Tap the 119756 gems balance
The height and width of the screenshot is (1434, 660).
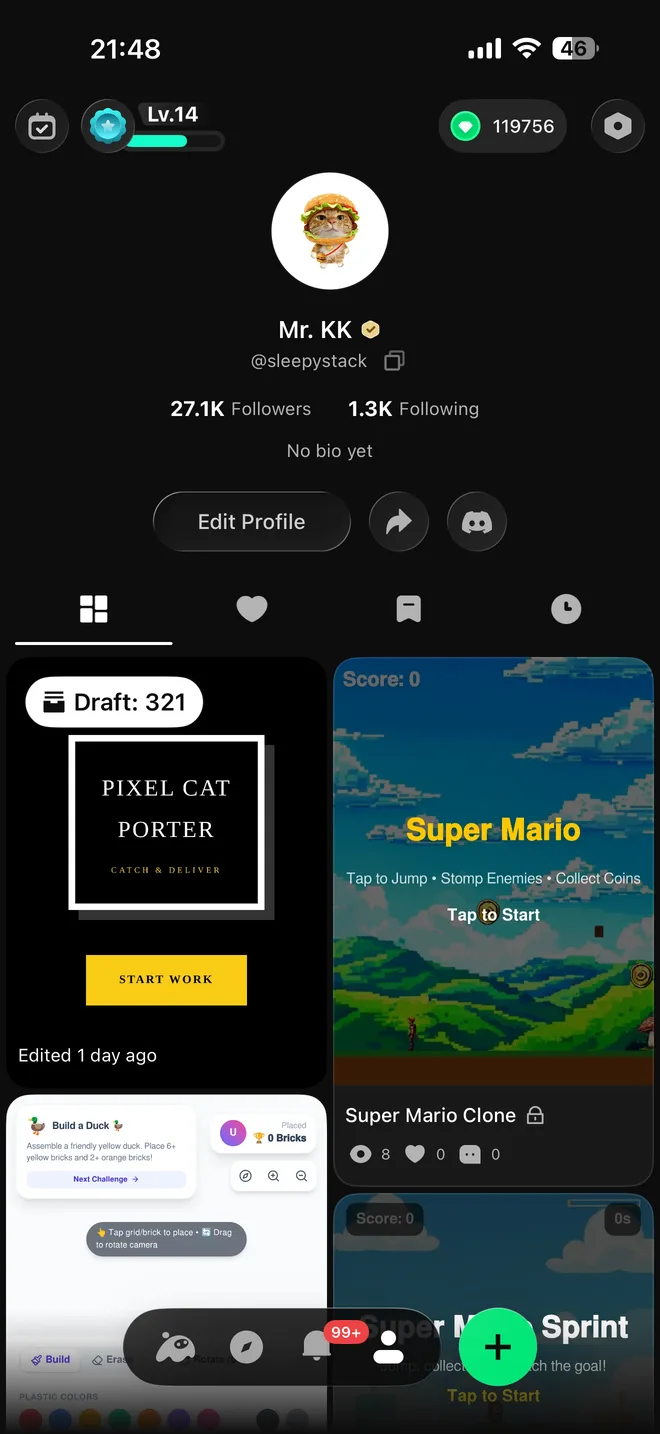pos(503,126)
